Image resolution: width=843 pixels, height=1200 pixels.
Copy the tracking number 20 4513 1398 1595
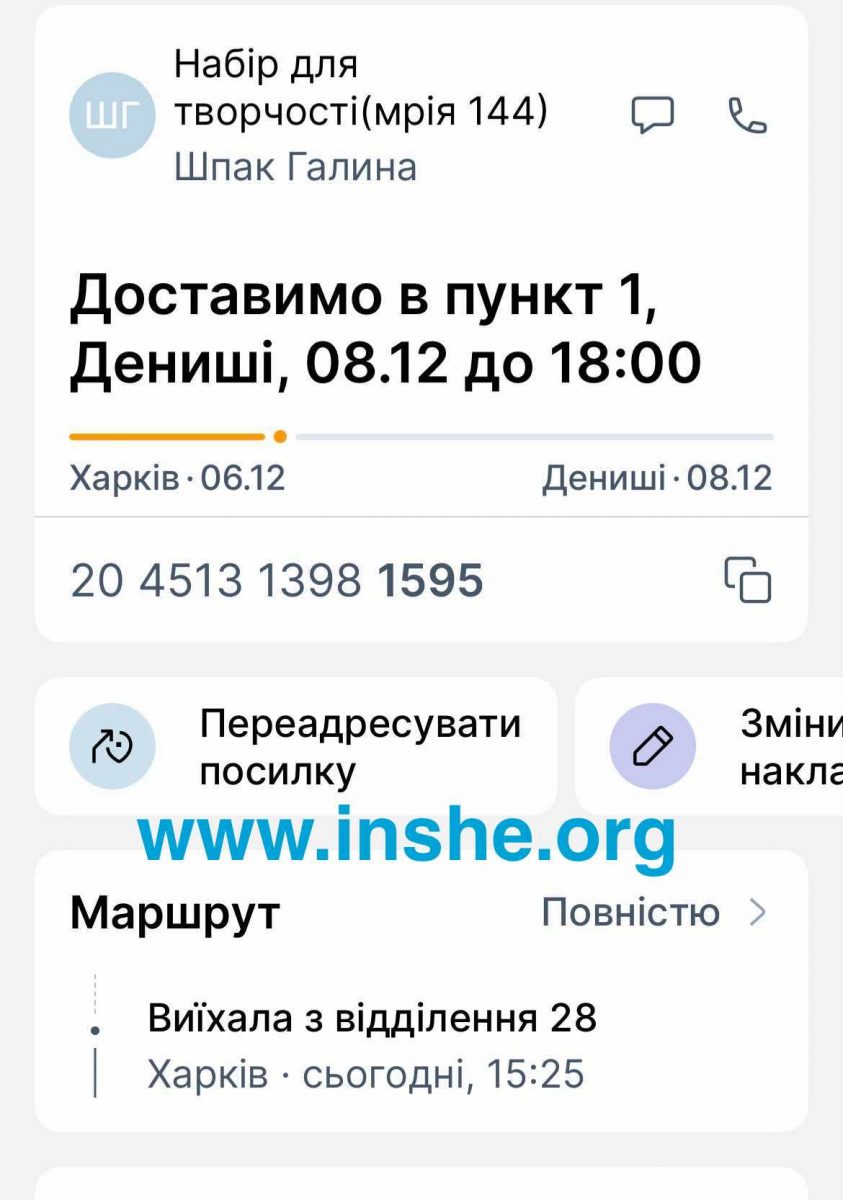[747, 581]
